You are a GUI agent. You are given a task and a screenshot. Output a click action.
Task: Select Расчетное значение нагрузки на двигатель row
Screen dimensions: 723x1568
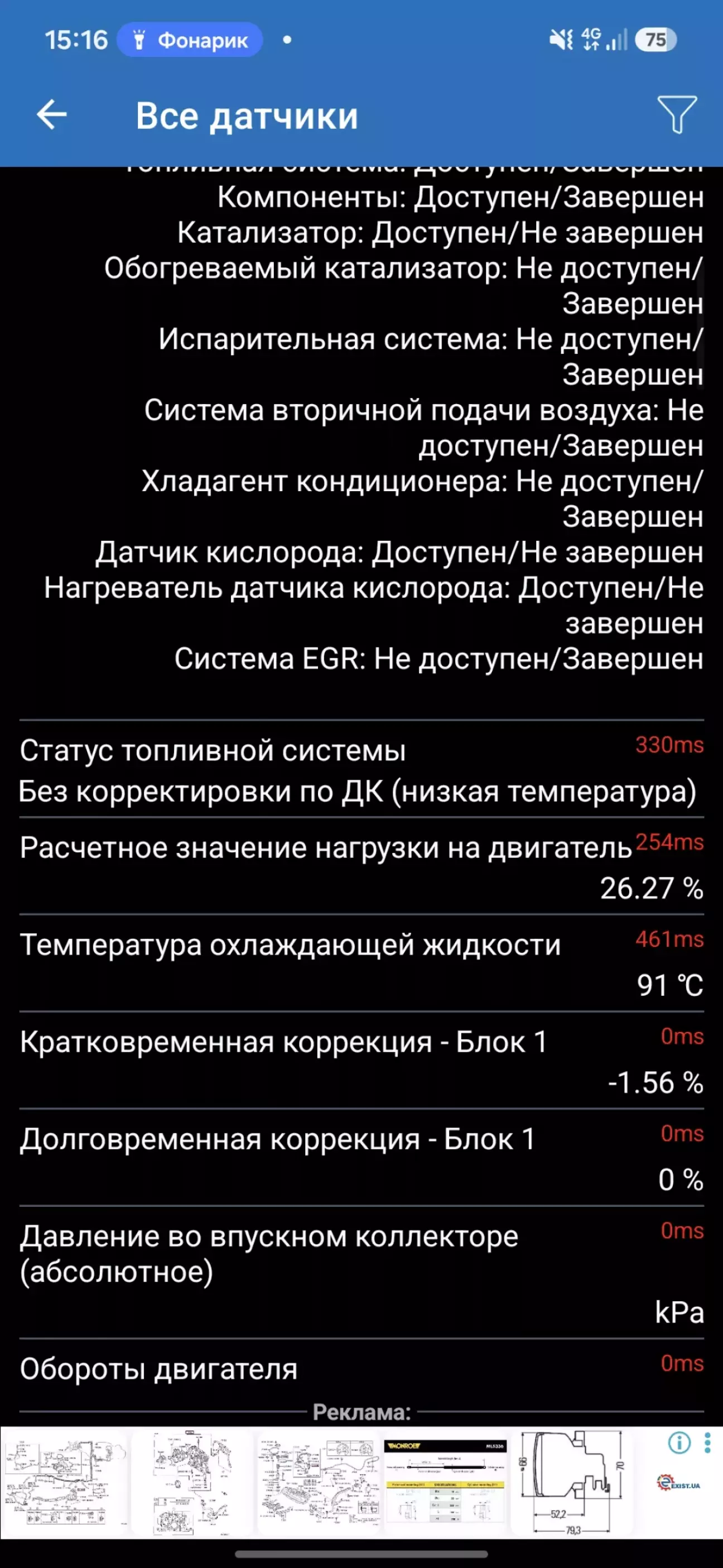click(361, 866)
